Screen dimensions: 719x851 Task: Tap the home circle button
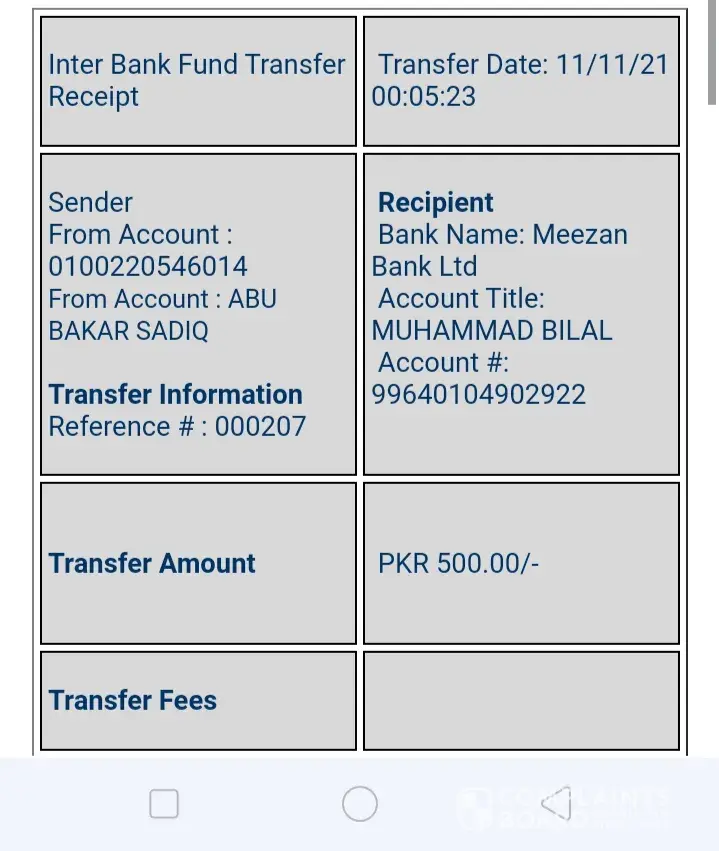[x=359, y=804]
